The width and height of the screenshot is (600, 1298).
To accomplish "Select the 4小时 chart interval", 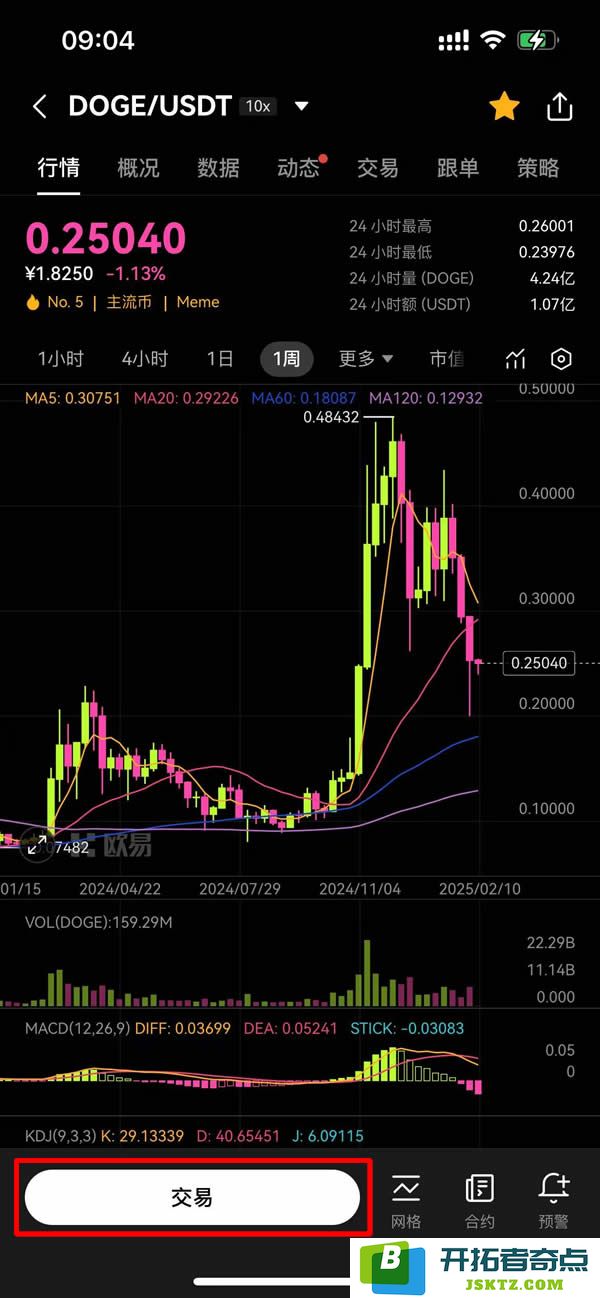I will click(x=145, y=359).
